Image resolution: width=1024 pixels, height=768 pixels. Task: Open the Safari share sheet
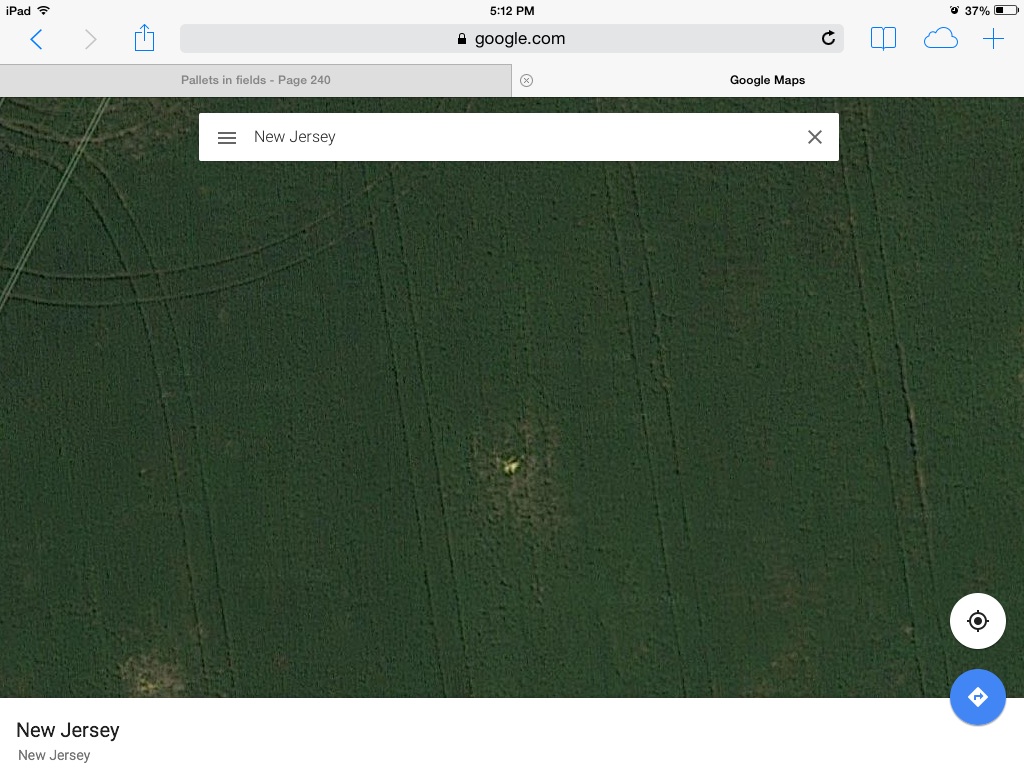[145, 39]
